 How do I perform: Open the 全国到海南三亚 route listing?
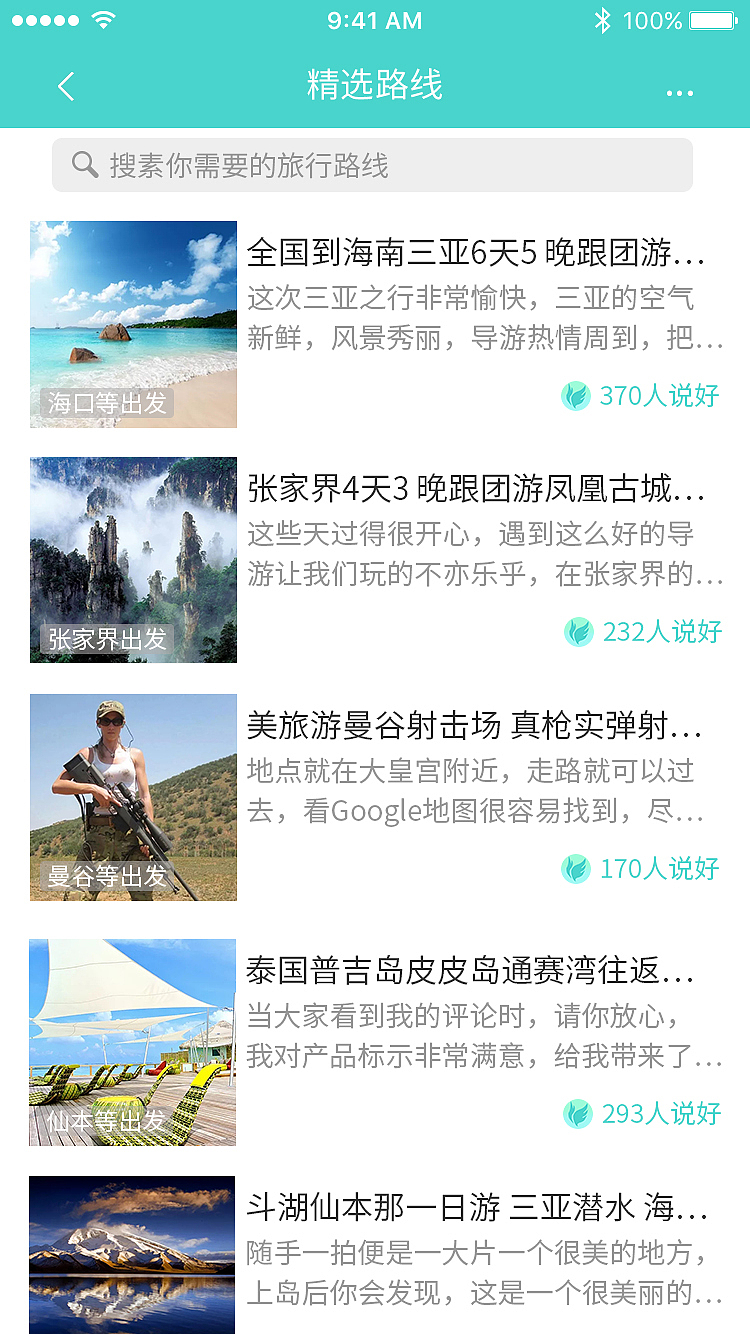tap(480, 258)
